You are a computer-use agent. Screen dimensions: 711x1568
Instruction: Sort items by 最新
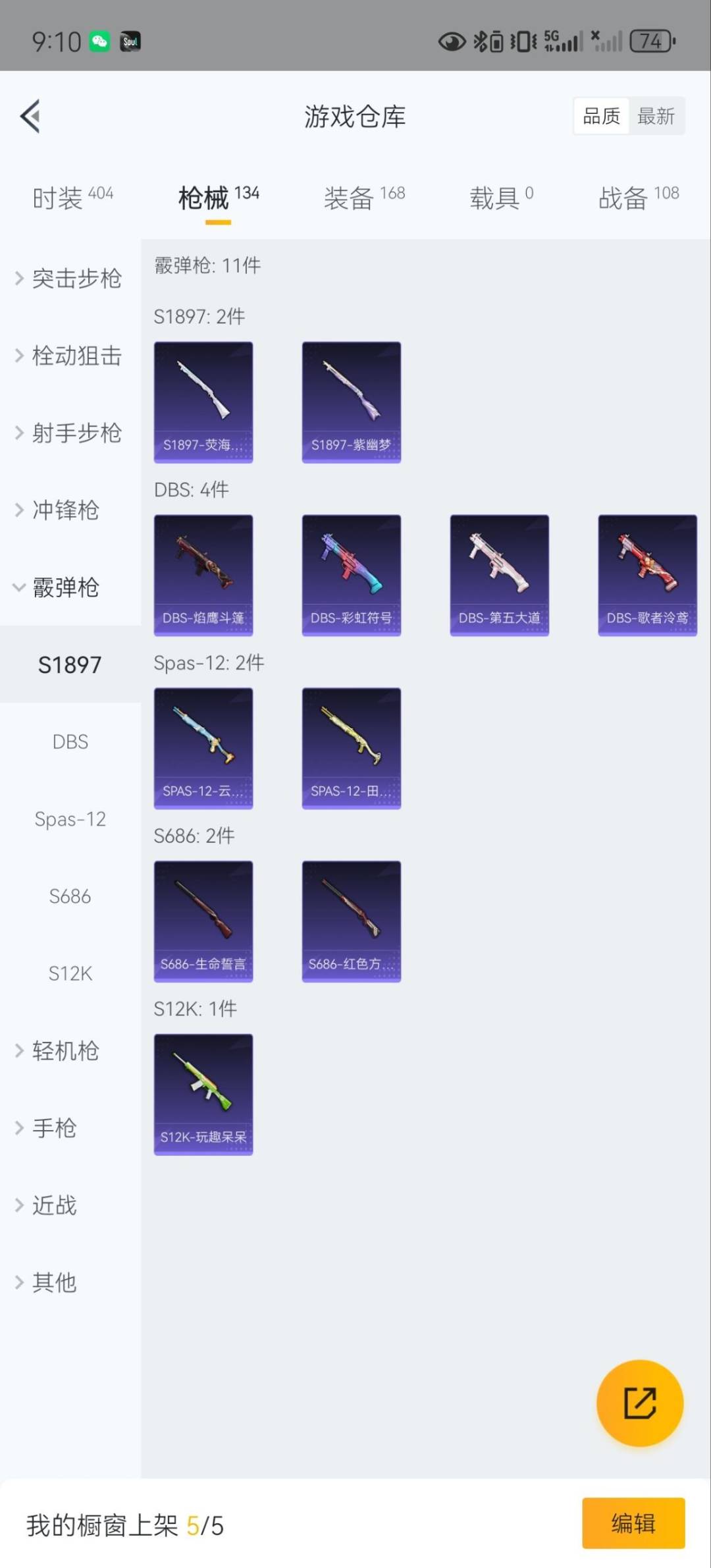(x=656, y=117)
